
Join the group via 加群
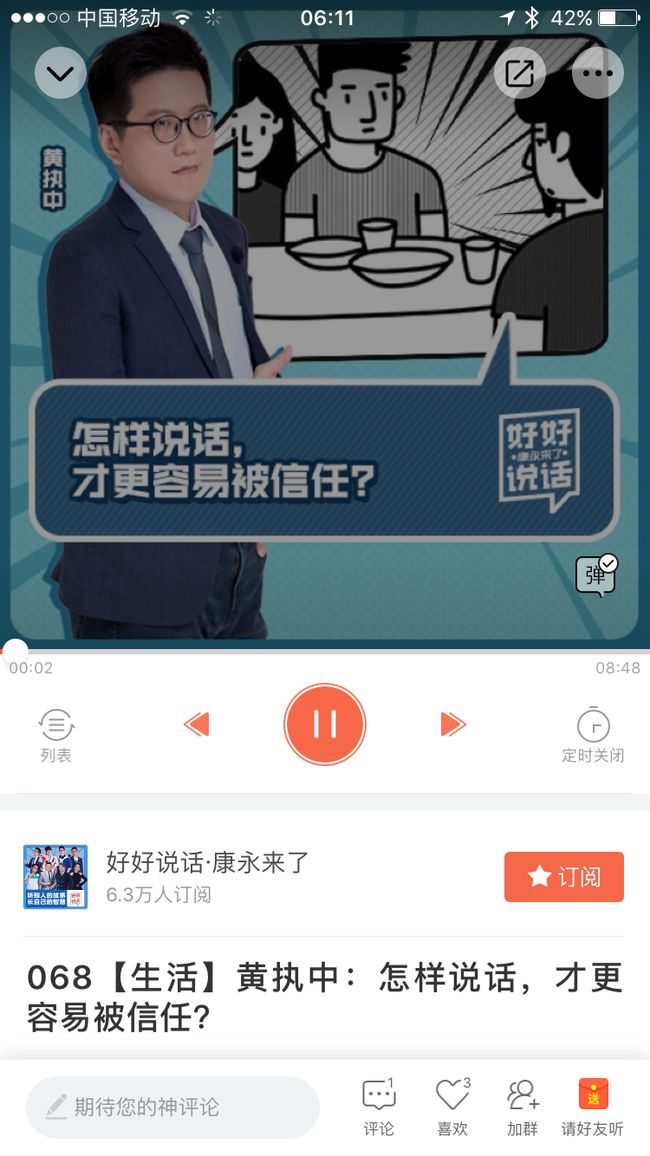click(523, 1107)
